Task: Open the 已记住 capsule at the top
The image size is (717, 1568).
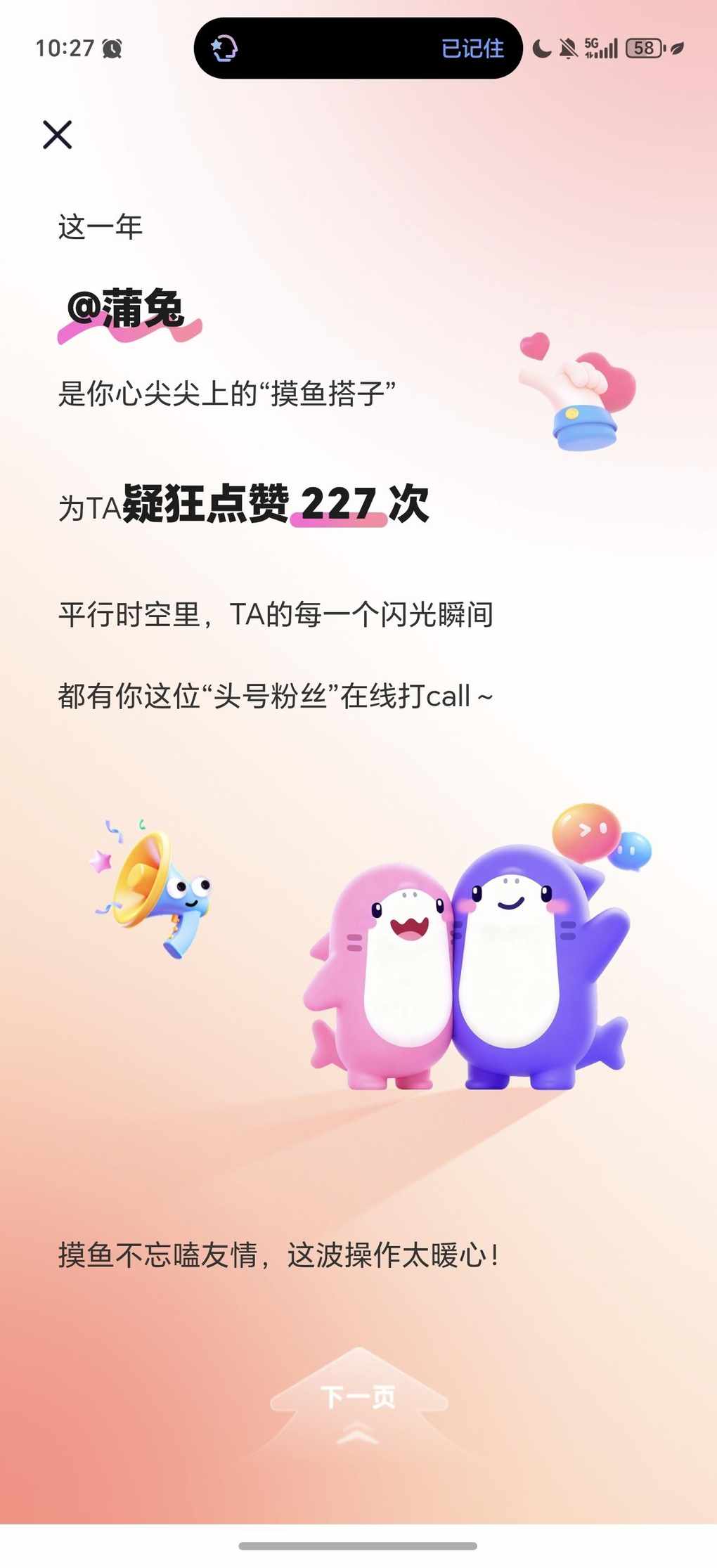Action: point(358,48)
